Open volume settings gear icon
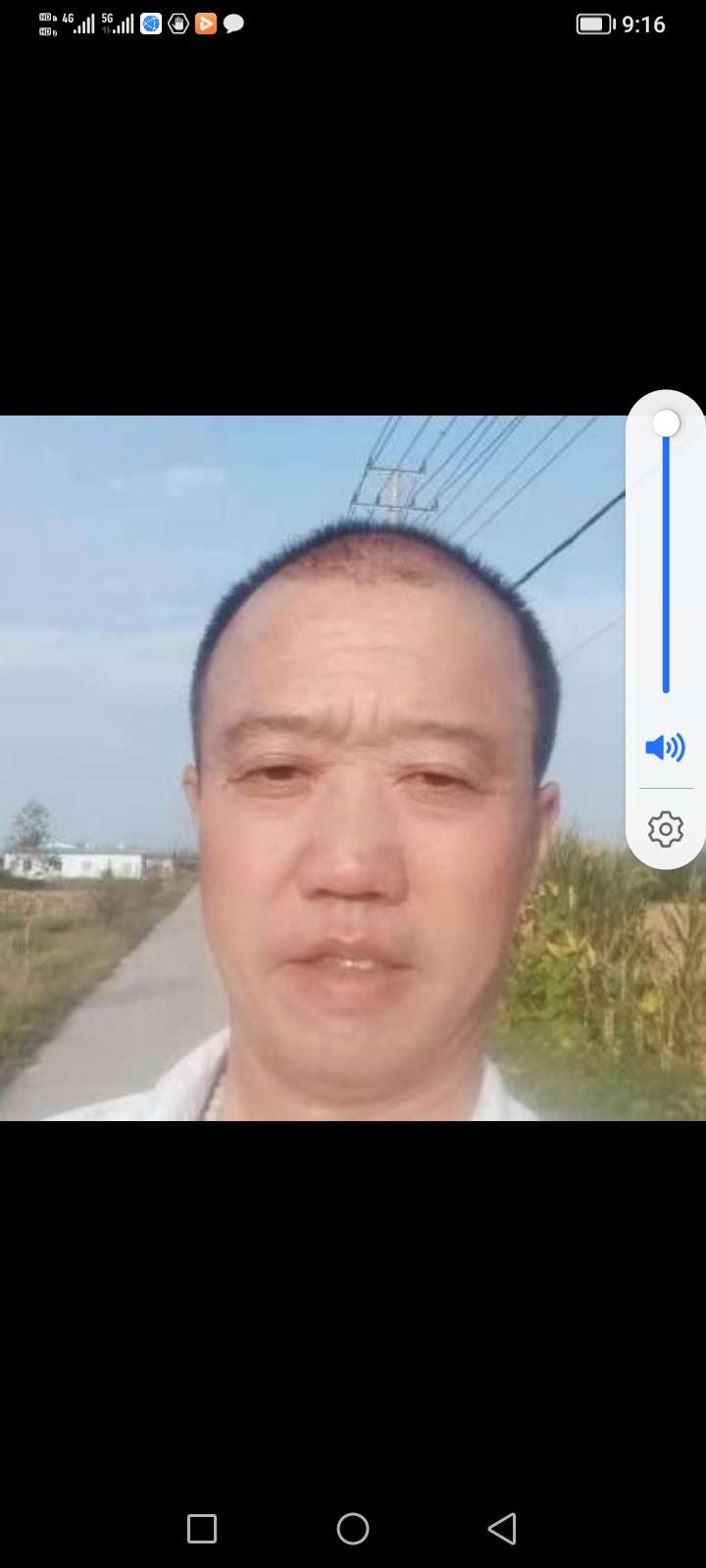Viewport: 706px width, 1568px height. [x=665, y=829]
